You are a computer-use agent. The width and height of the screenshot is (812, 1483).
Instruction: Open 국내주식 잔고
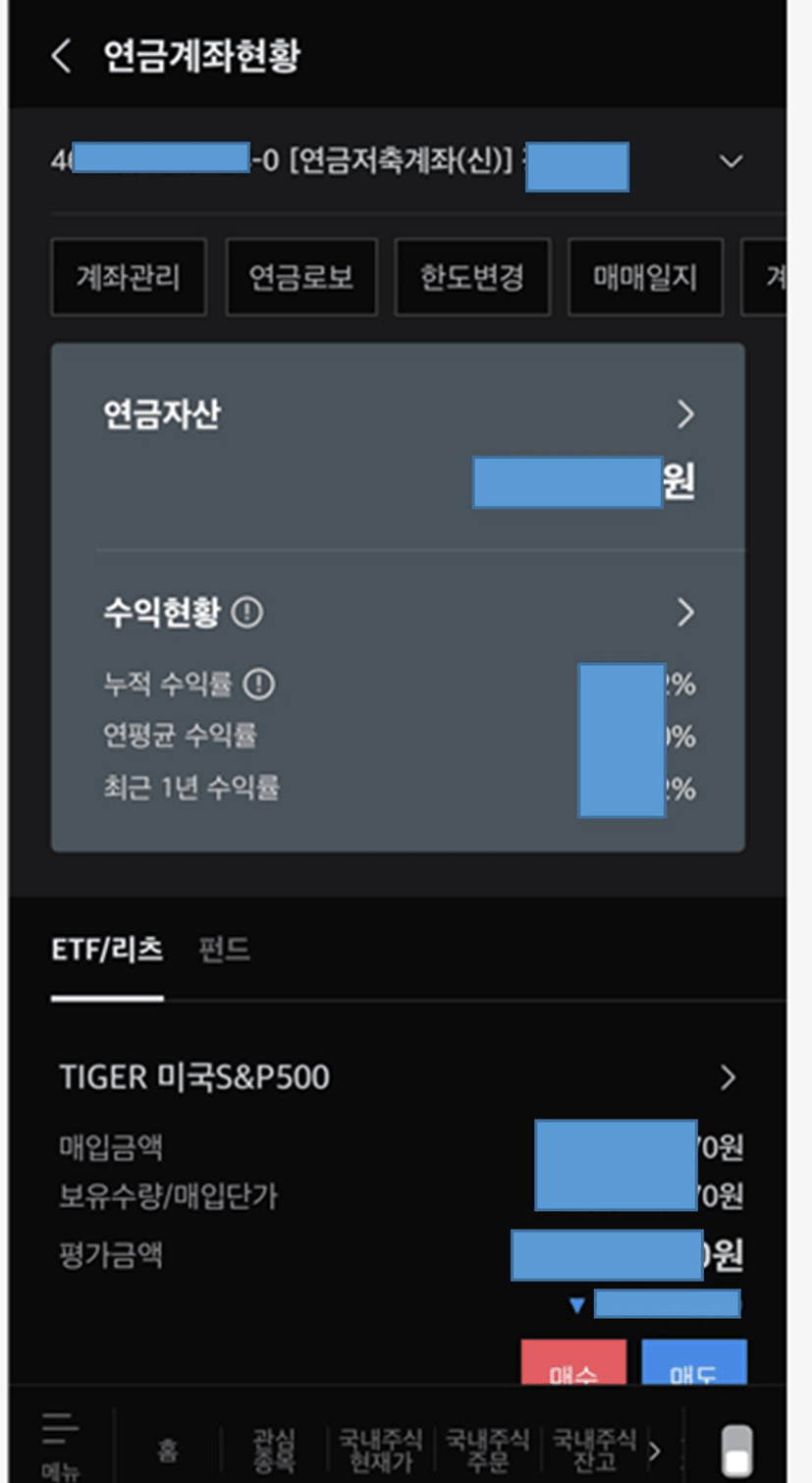[x=594, y=1451]
